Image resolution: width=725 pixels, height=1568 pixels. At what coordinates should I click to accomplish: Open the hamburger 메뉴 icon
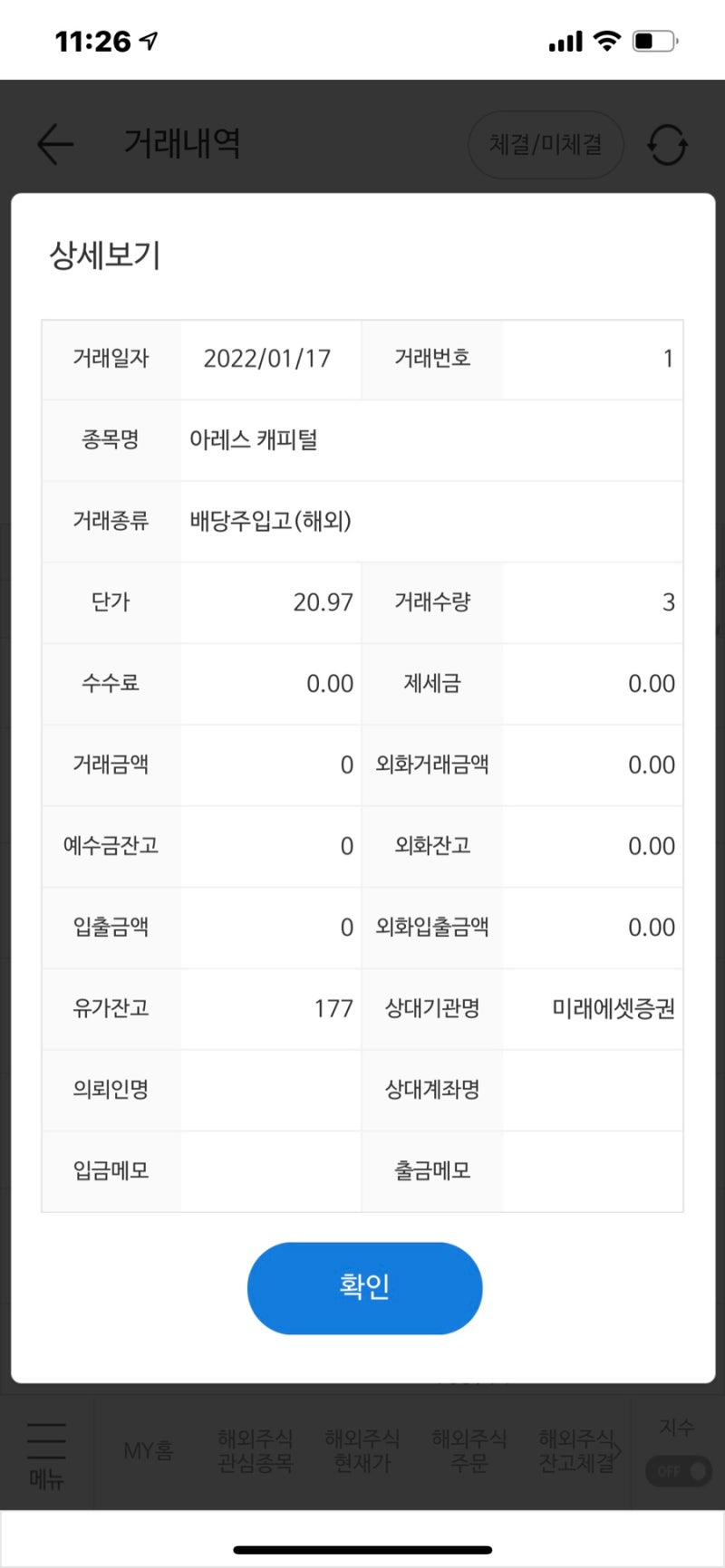click(45, 1449)
